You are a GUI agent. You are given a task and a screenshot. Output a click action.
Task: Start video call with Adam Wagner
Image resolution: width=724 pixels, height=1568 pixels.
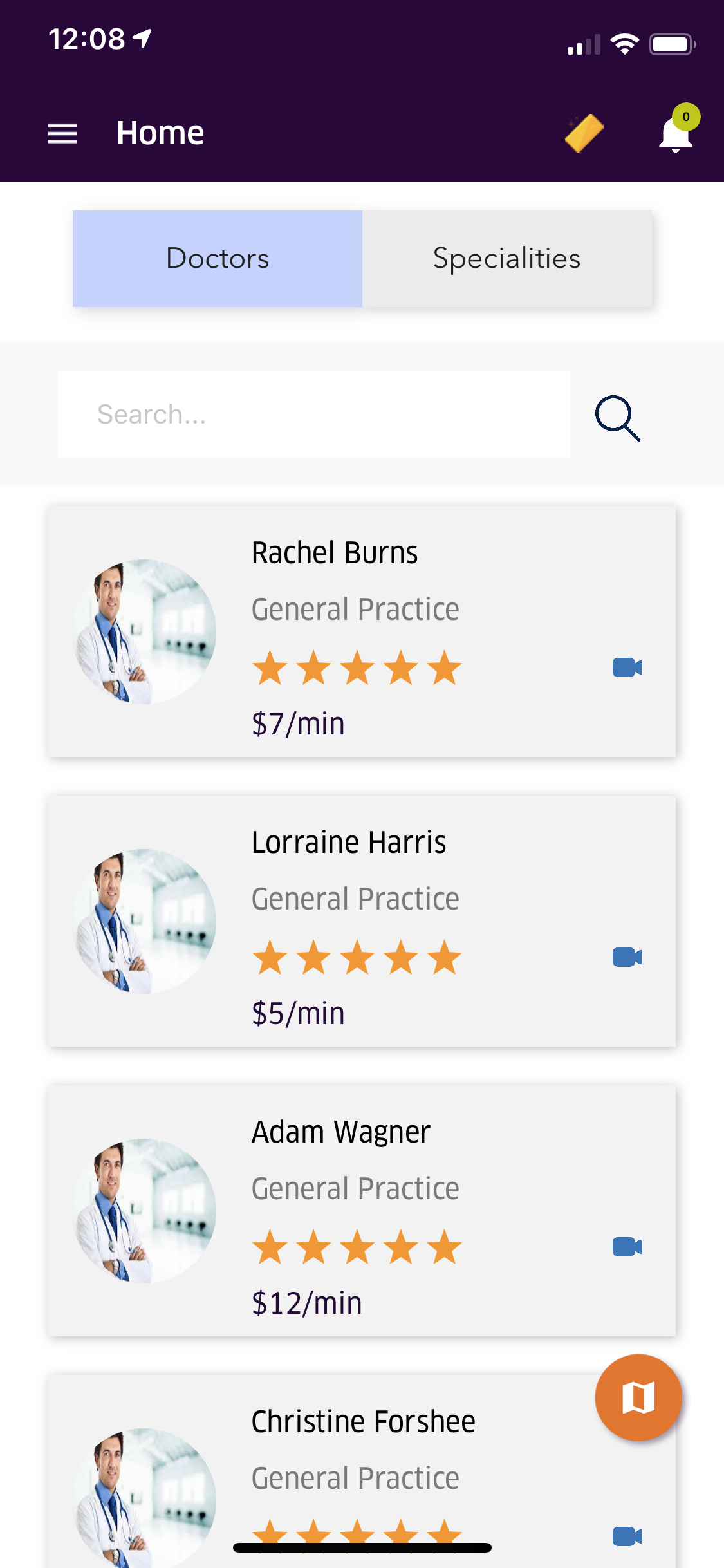click(x=627, y=1247)
